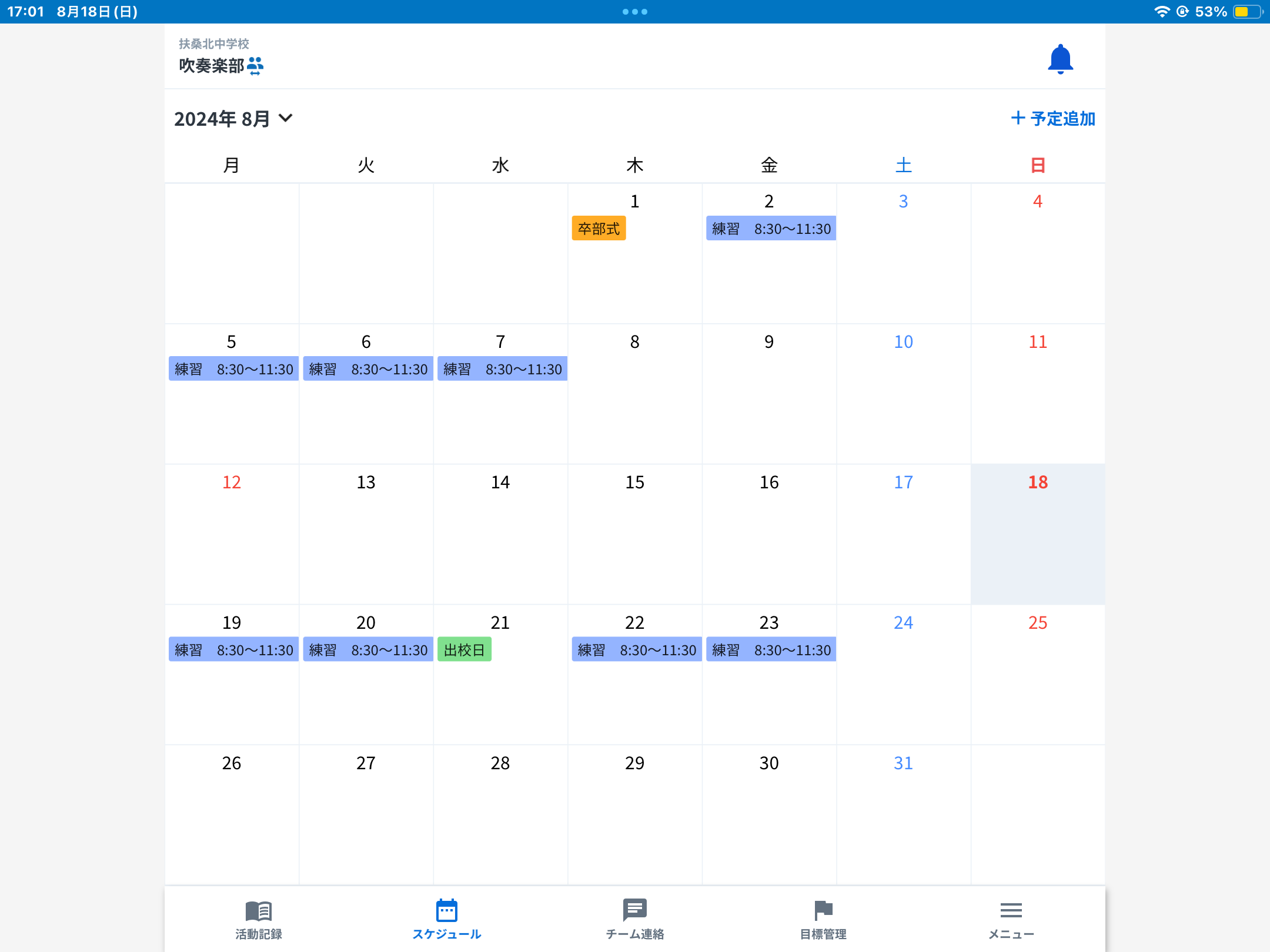The width and height of the screenshot is (1270, 952).
Task: Select the 練習 event on August 22
Action: (x=637, y=650)
